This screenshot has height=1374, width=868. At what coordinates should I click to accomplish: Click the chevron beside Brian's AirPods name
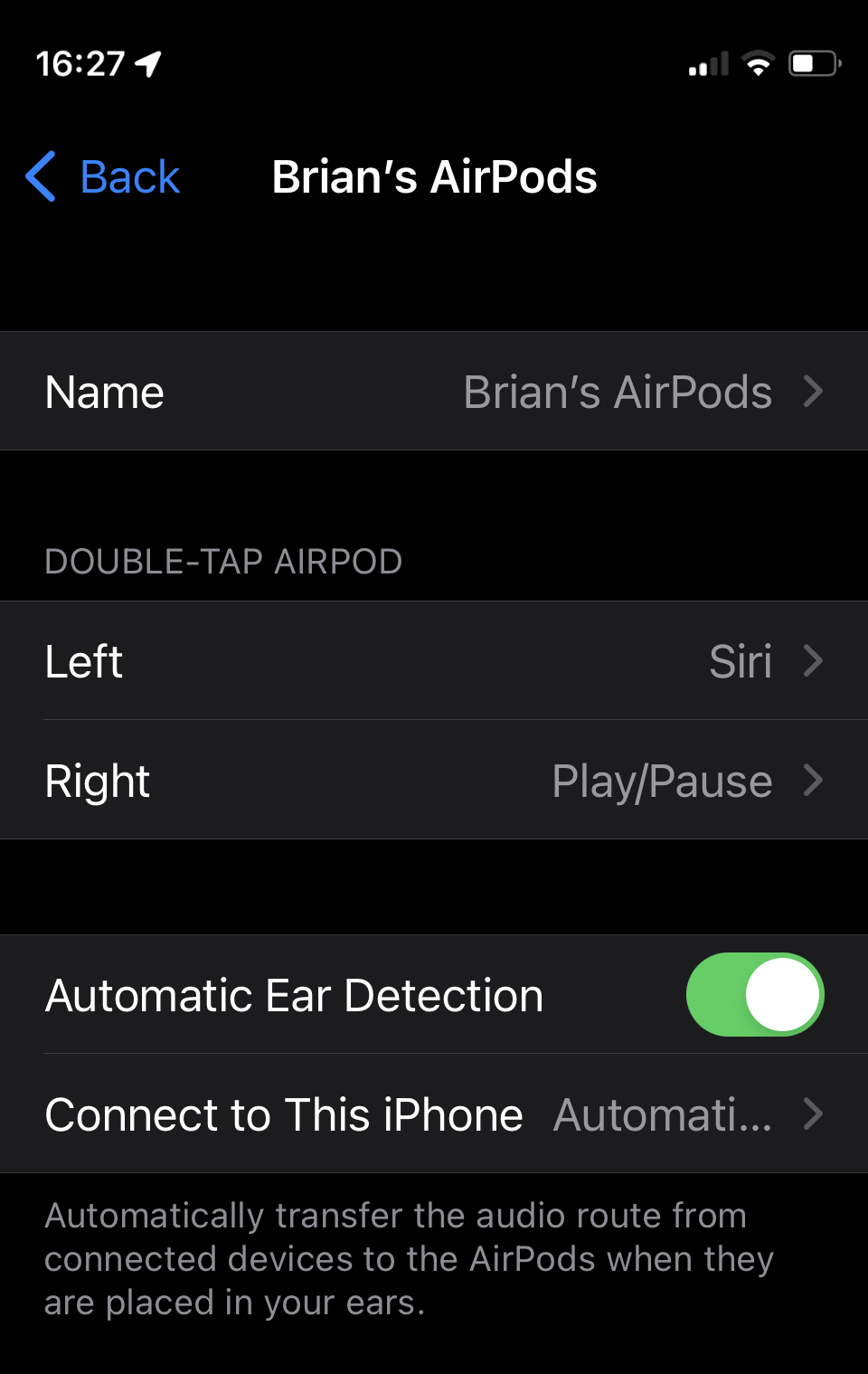[815, 391]
